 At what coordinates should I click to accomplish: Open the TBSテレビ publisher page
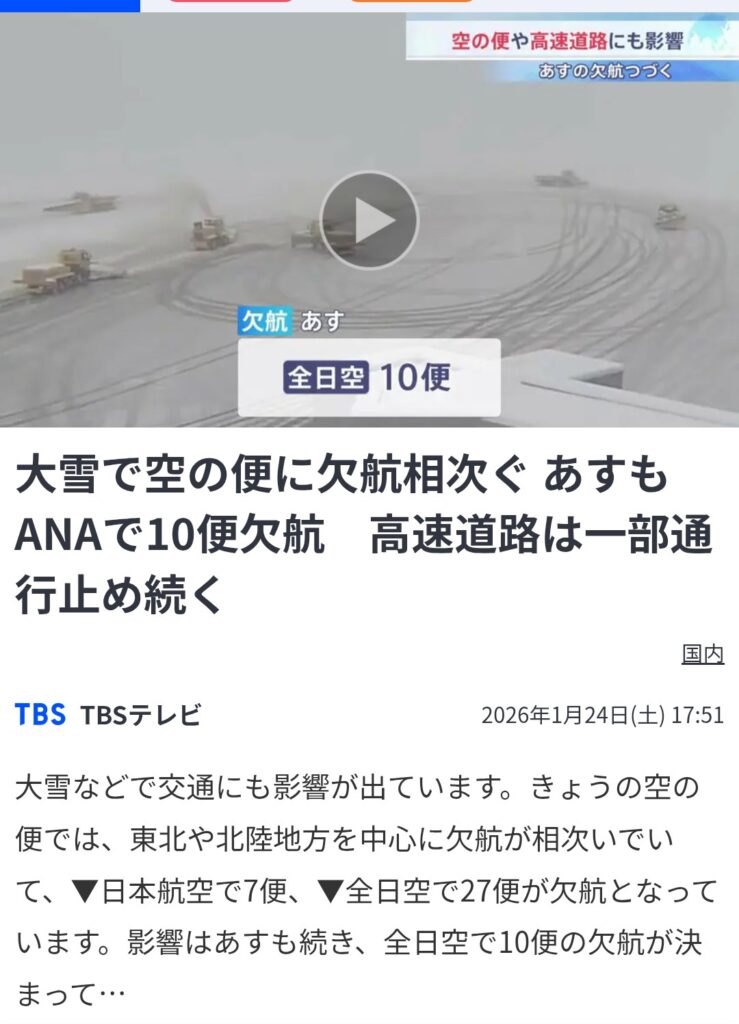(139, 715)
